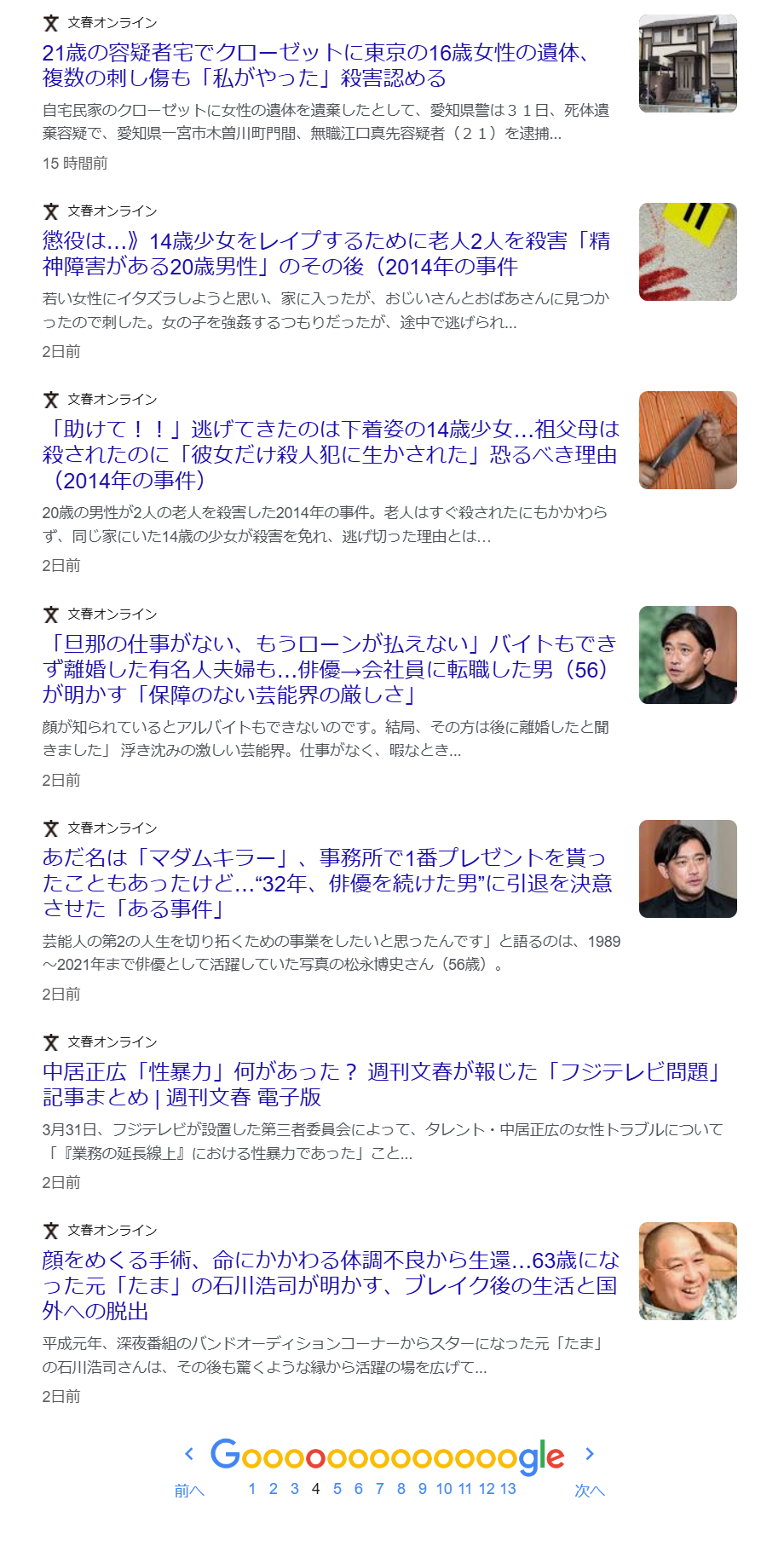784x1552 pixels.
Task: Open the 中居正広「性暴力」何があった？ article
Action: pos(382,1085)
